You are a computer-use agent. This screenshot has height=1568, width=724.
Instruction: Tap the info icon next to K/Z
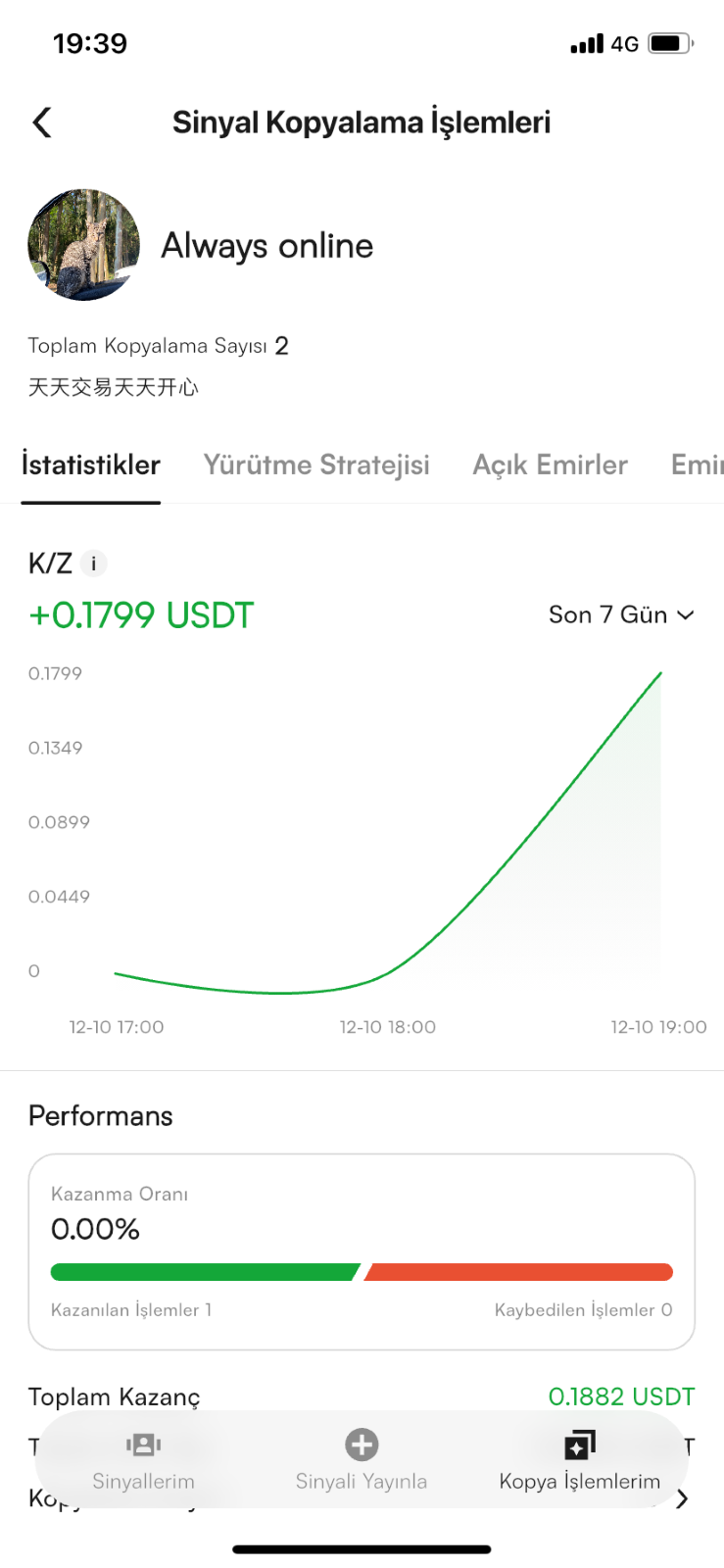coord(93,563)
